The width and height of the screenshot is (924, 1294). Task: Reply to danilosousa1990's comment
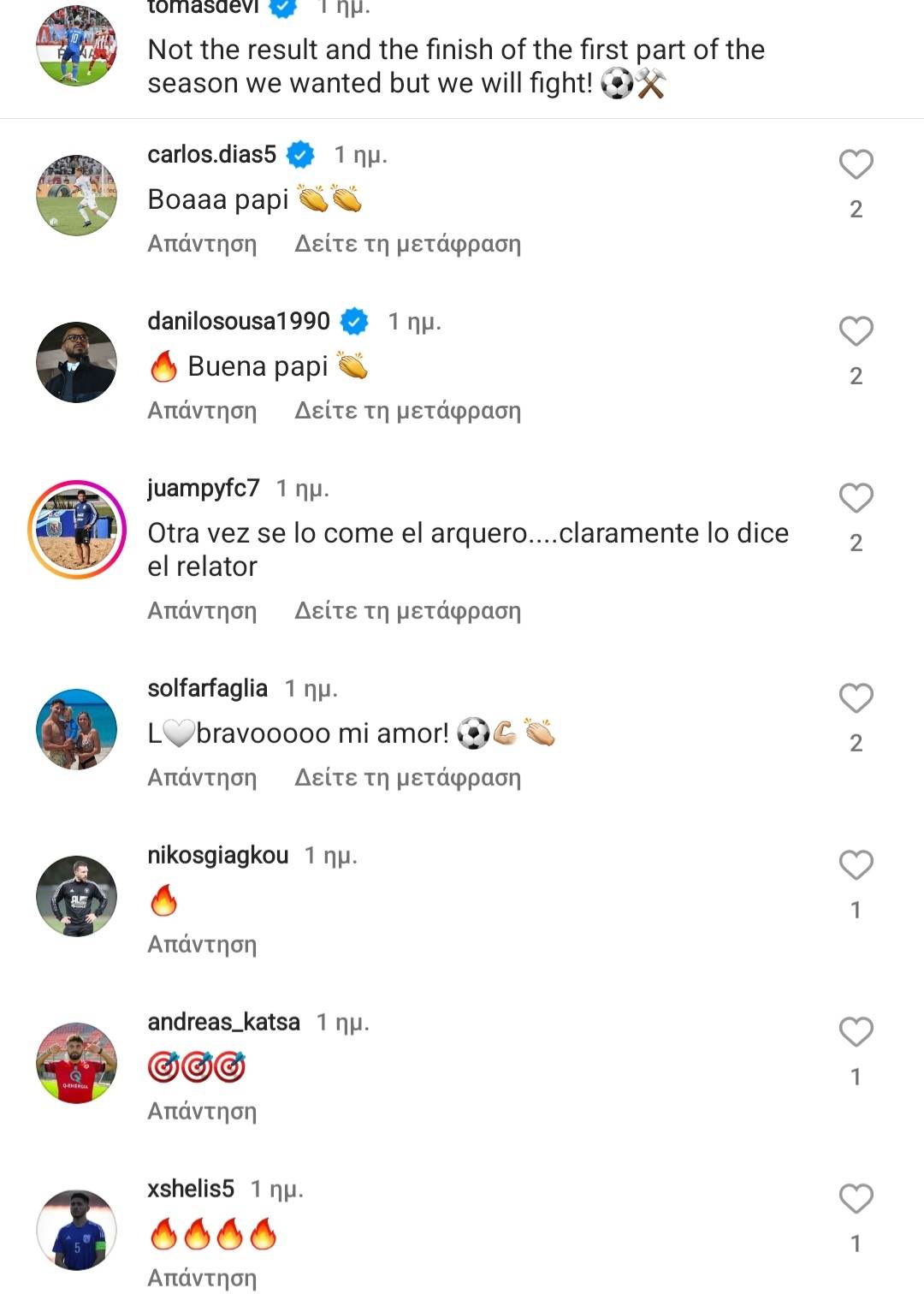(x=202, y=411)
